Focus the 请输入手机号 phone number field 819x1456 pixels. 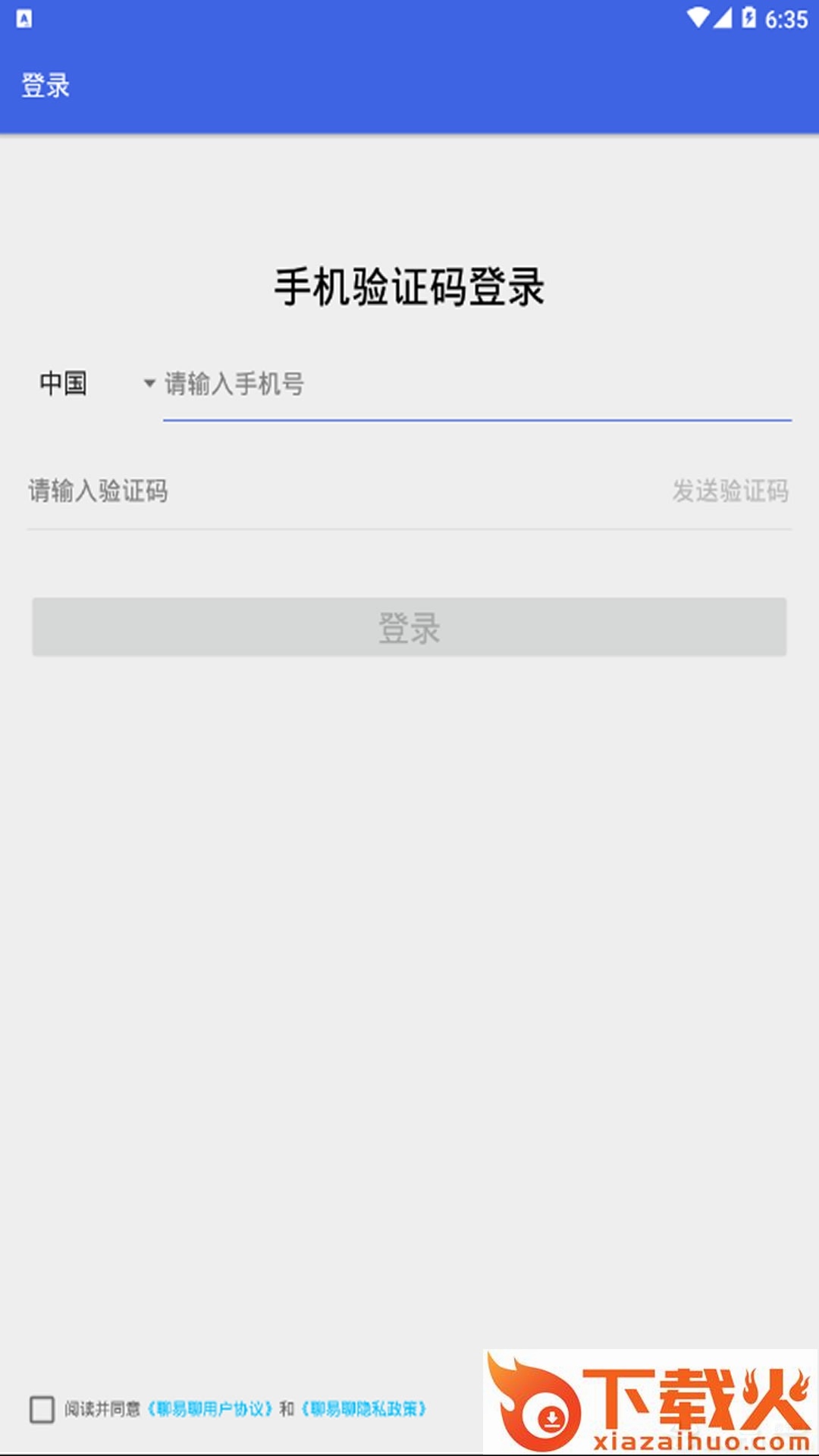pyautogui.click(x=476, y=385)
